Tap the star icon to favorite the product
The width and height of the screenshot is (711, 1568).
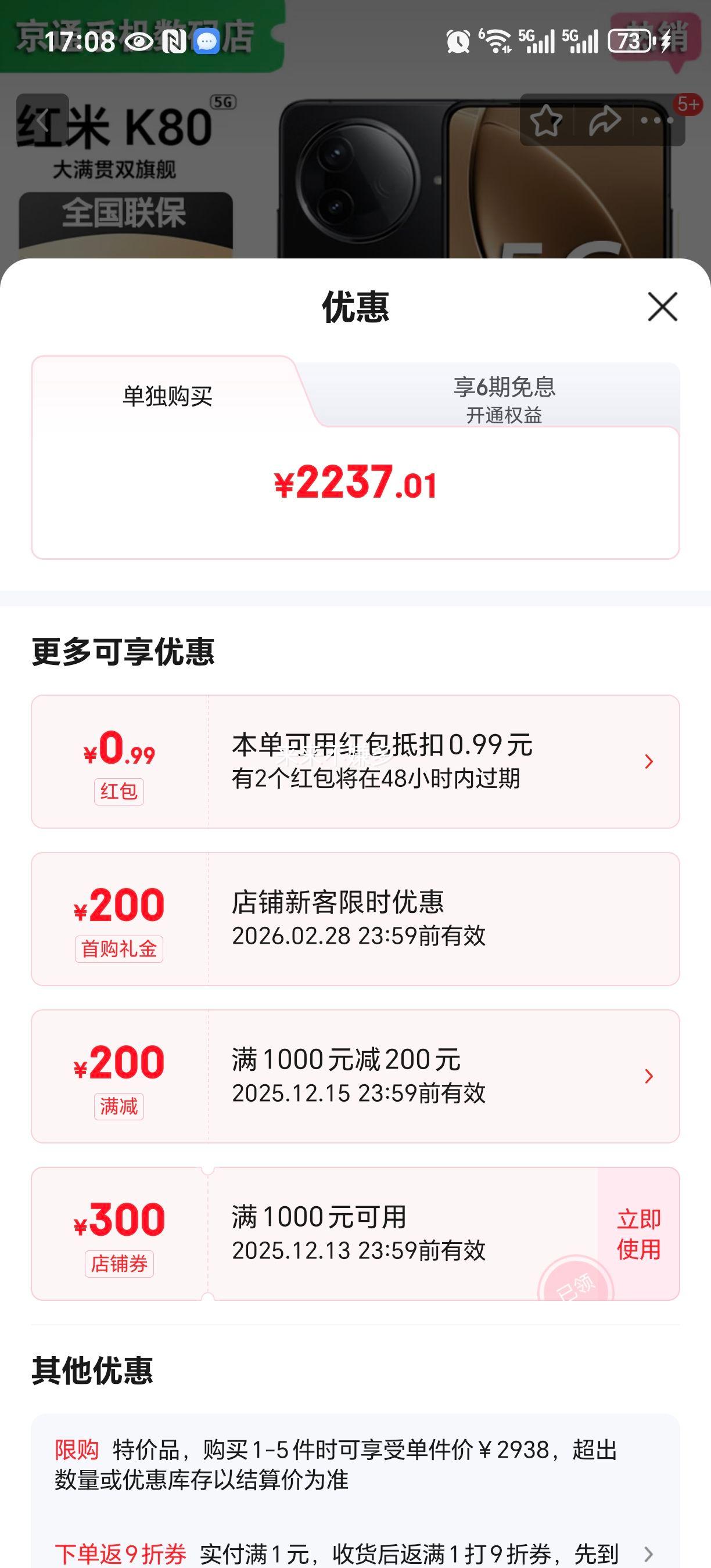pos(547,120)
